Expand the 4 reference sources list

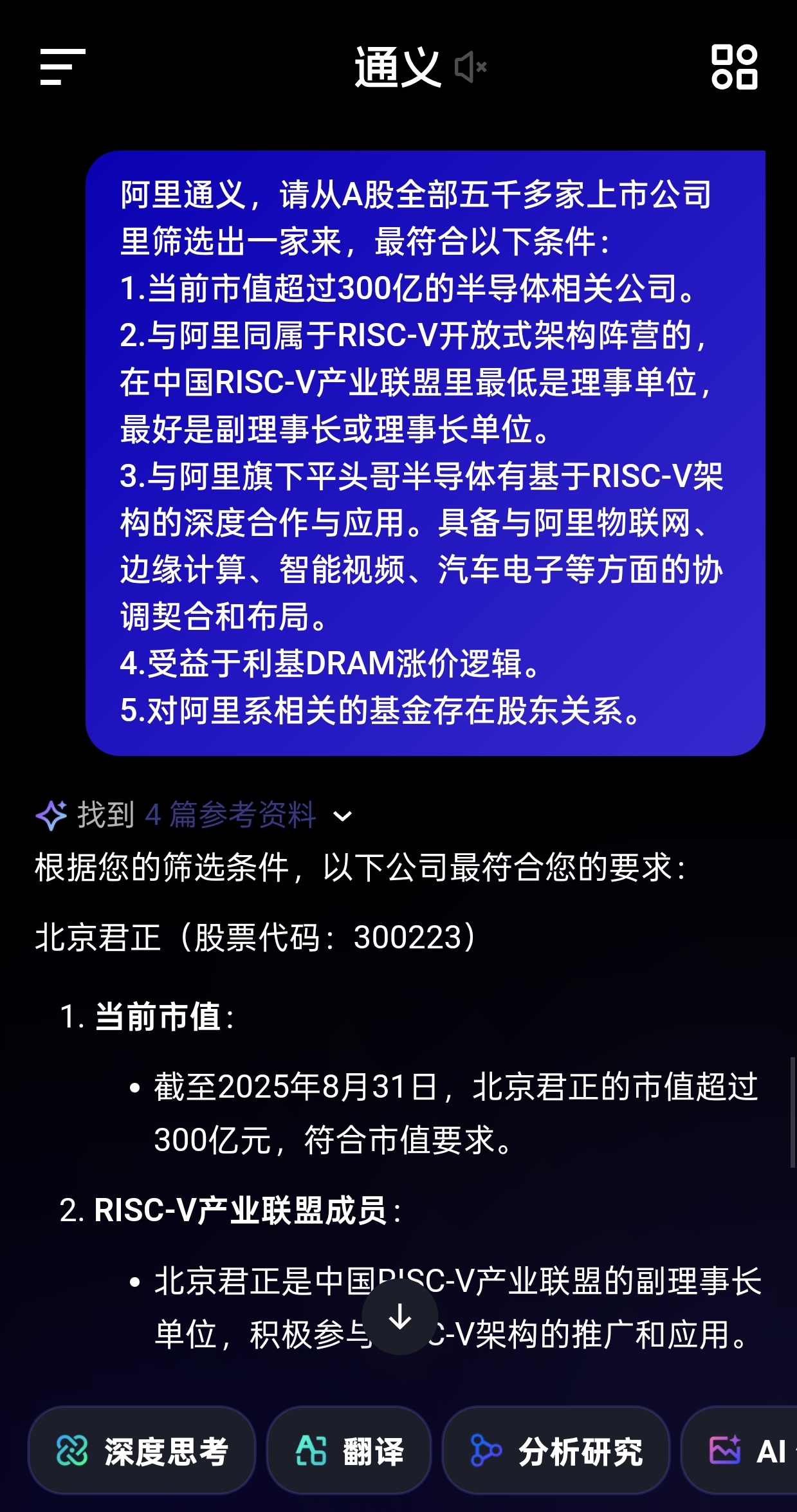342,816
